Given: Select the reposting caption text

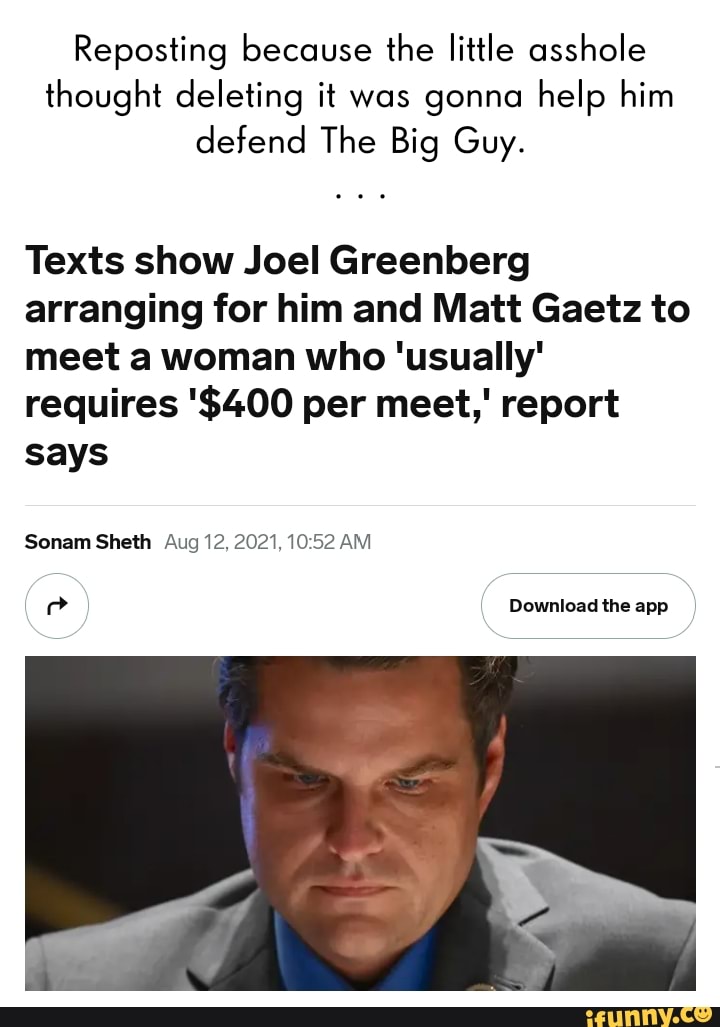Looking at the screenshot, I should [360, 95].
